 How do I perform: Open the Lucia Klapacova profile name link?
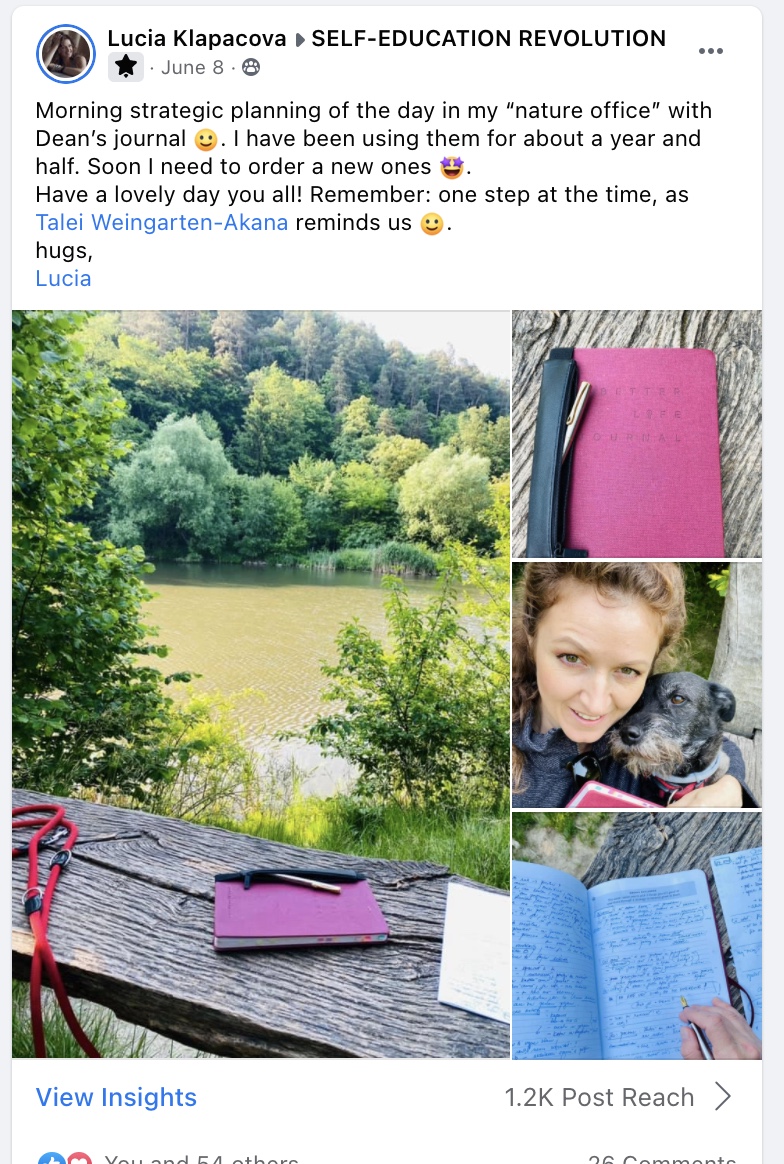(195, 39)
